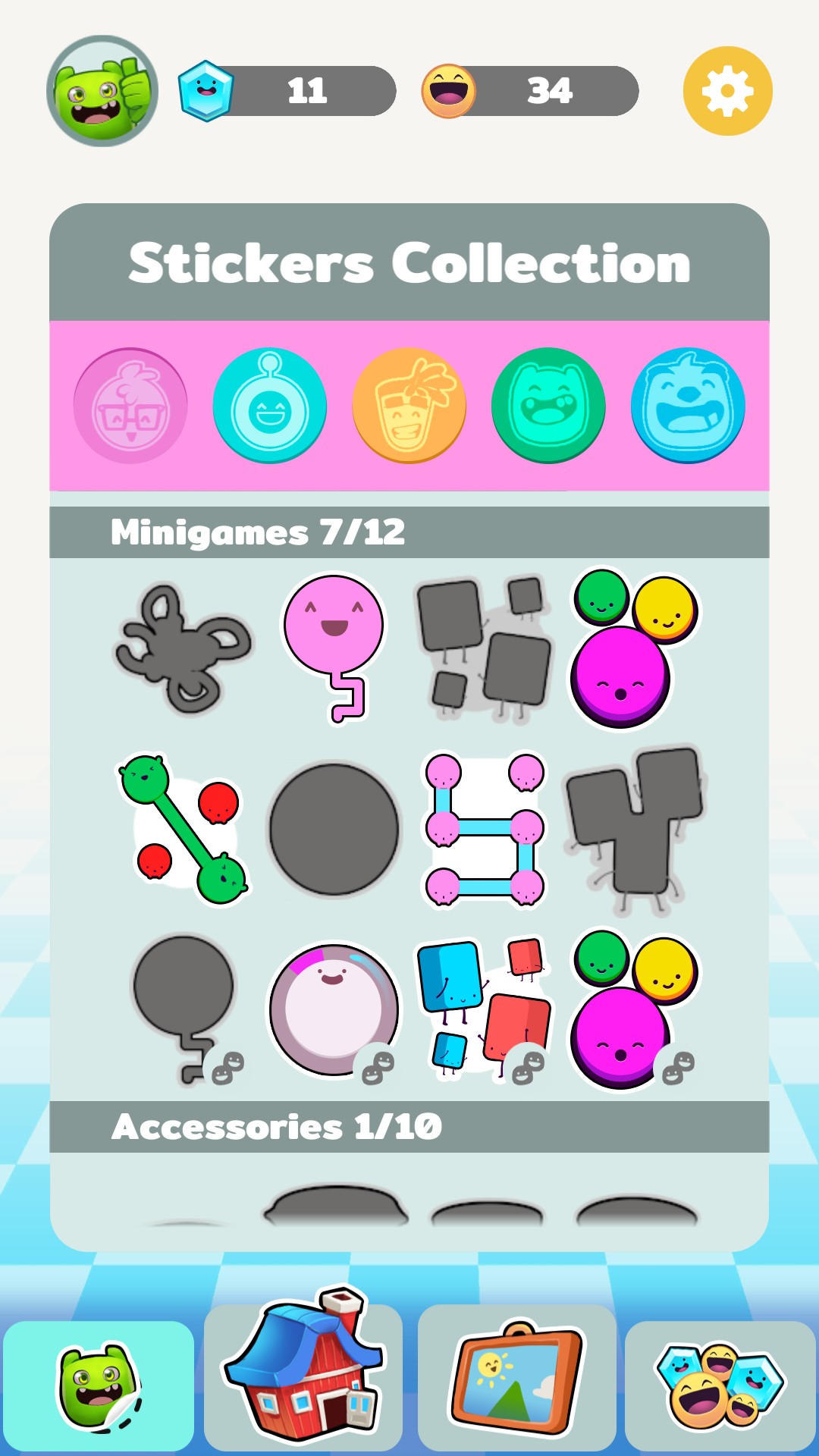Open the yellow settings gear
Viewport: 819px width, 1456px height.
(x=727, y=91)
